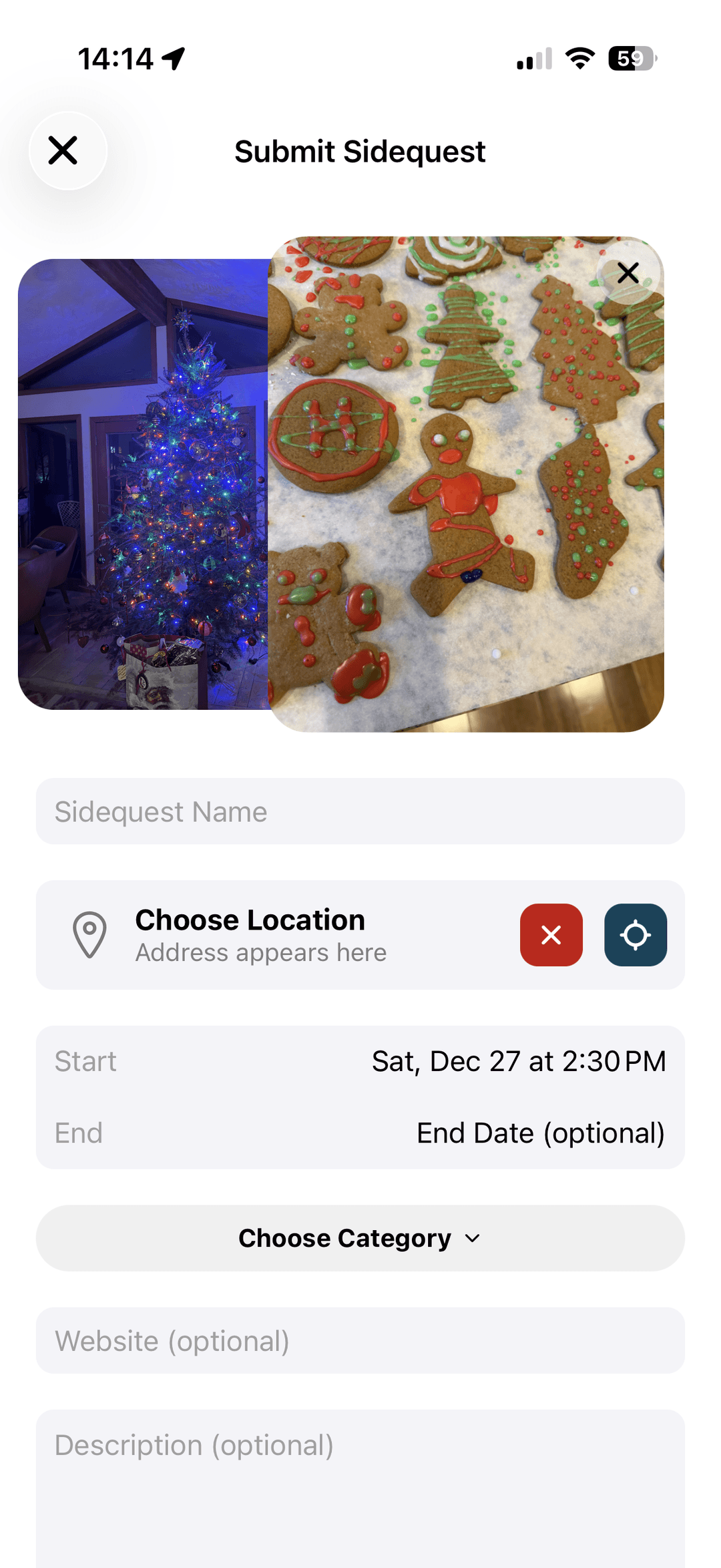Use current location via crosshair button
Viewport: 721px width, 1568px height.
[635, 935]
